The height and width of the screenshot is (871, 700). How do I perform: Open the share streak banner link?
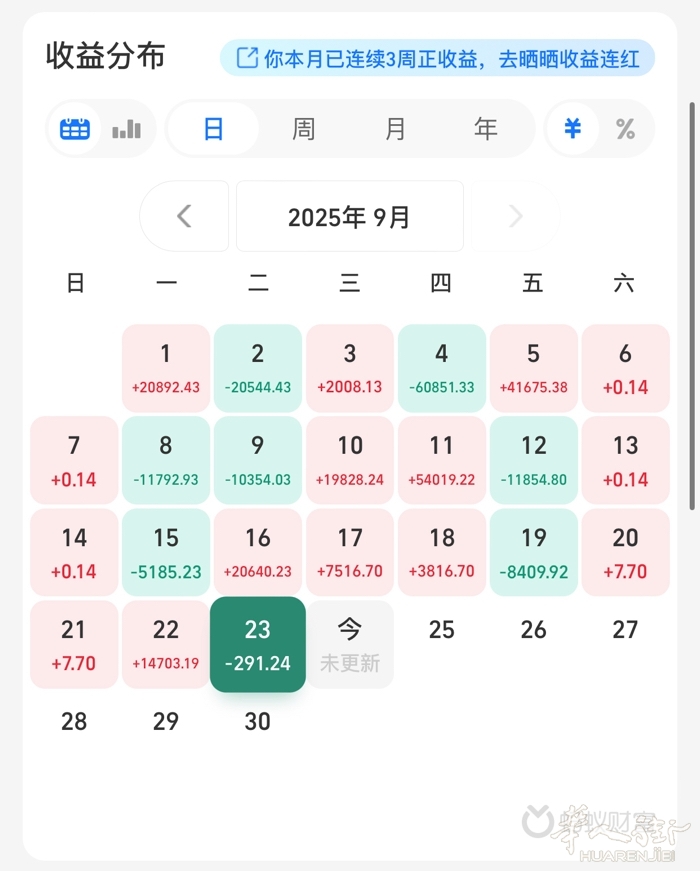[x=437, y=58]
